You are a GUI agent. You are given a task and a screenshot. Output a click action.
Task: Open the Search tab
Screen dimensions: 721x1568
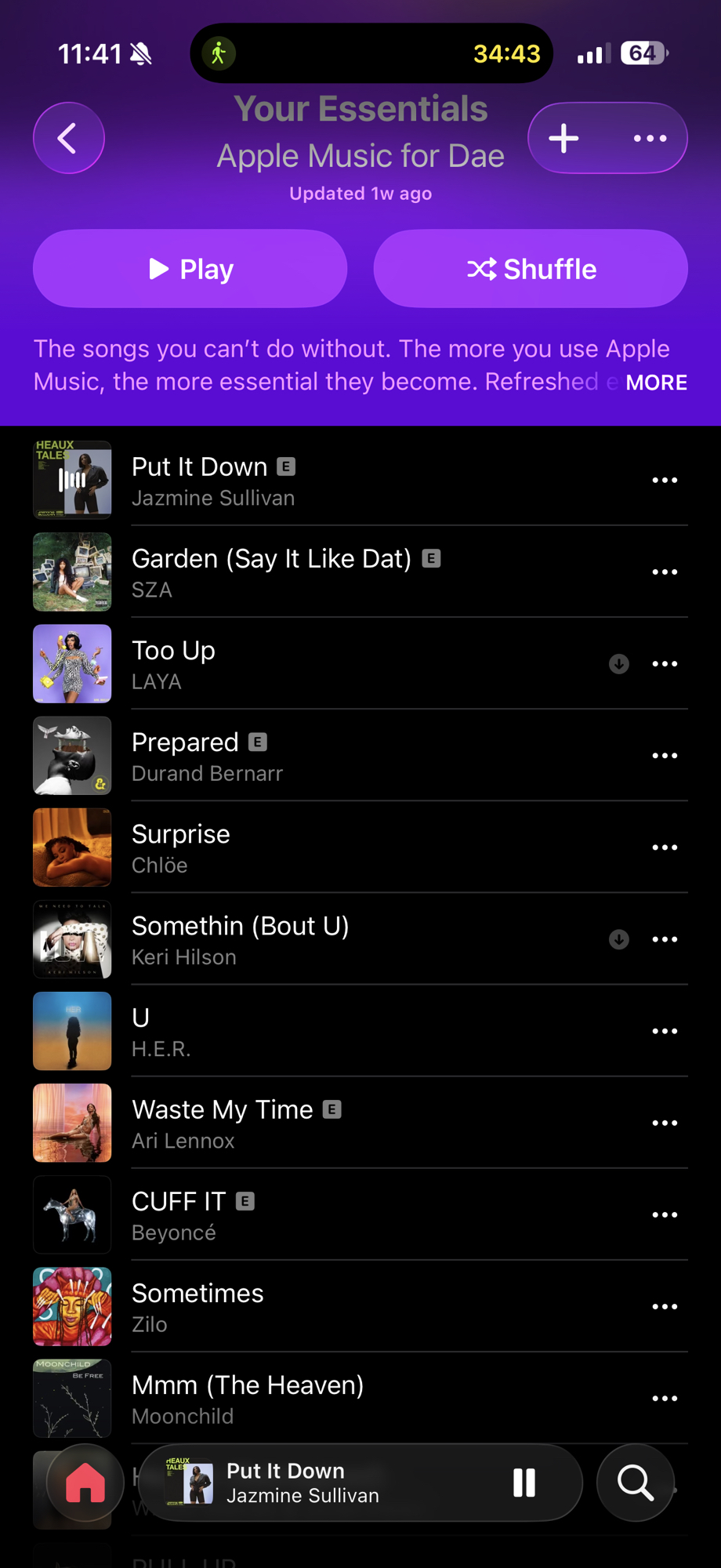635,1483
